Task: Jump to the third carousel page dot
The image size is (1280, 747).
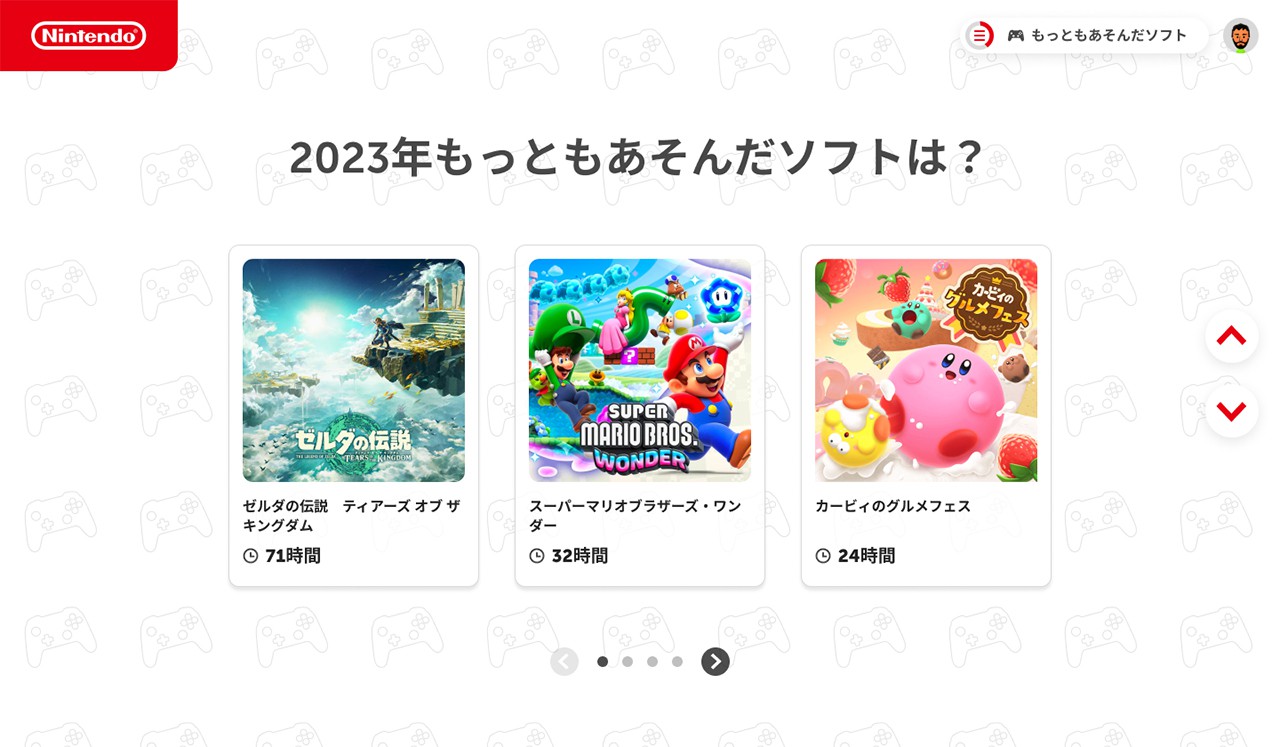Action: [x=652, y=661]
